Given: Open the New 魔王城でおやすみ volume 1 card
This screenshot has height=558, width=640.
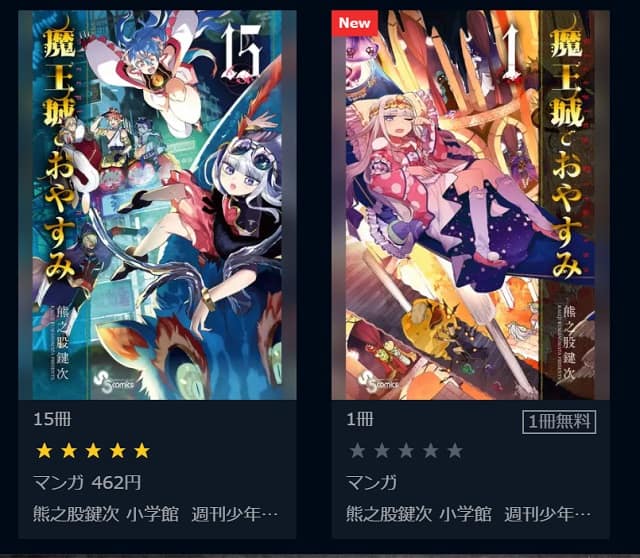Looking at the screenshot, I should point(470,205).
